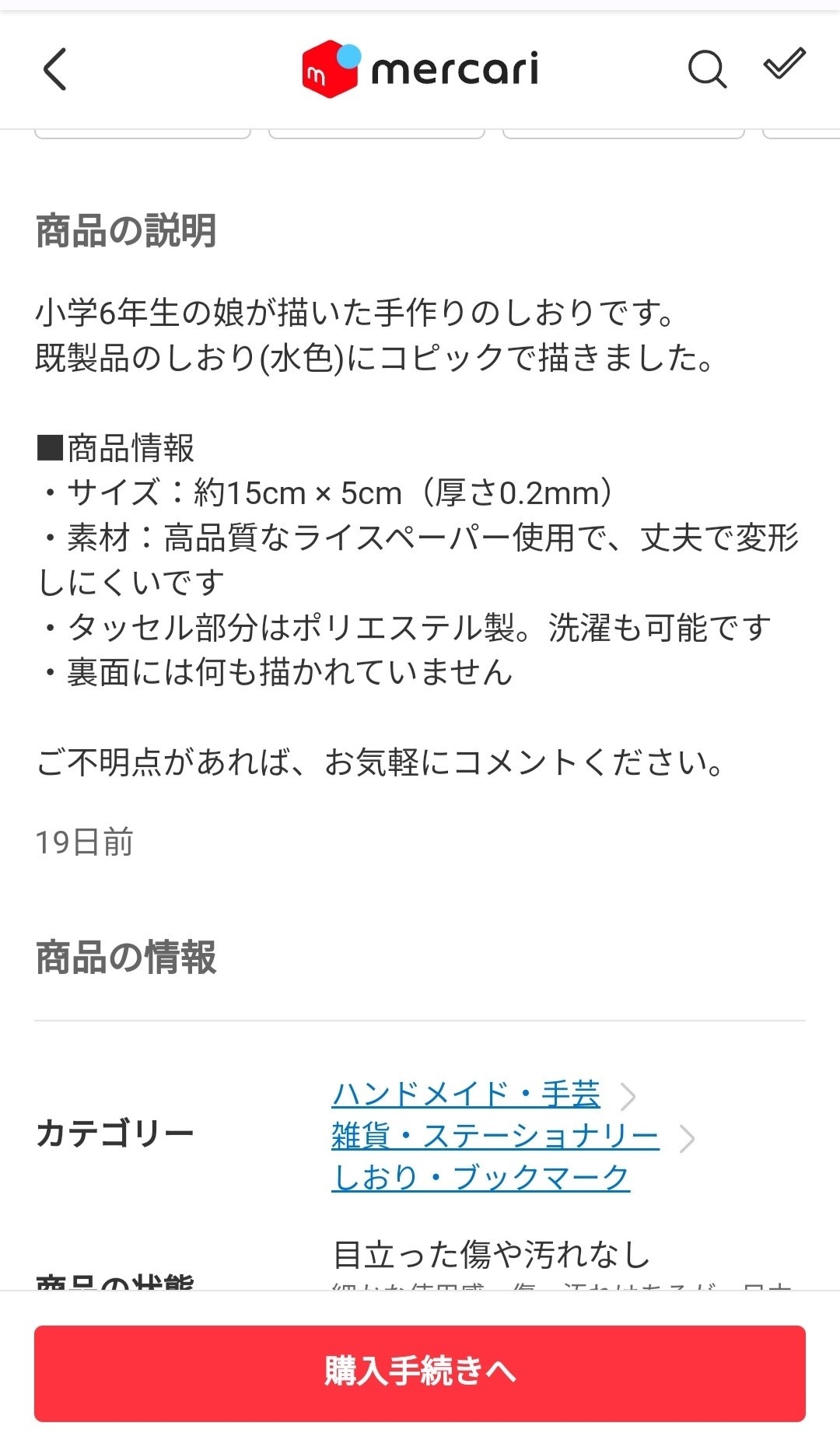Open search with the magnifier icon

tap(707, 69)
